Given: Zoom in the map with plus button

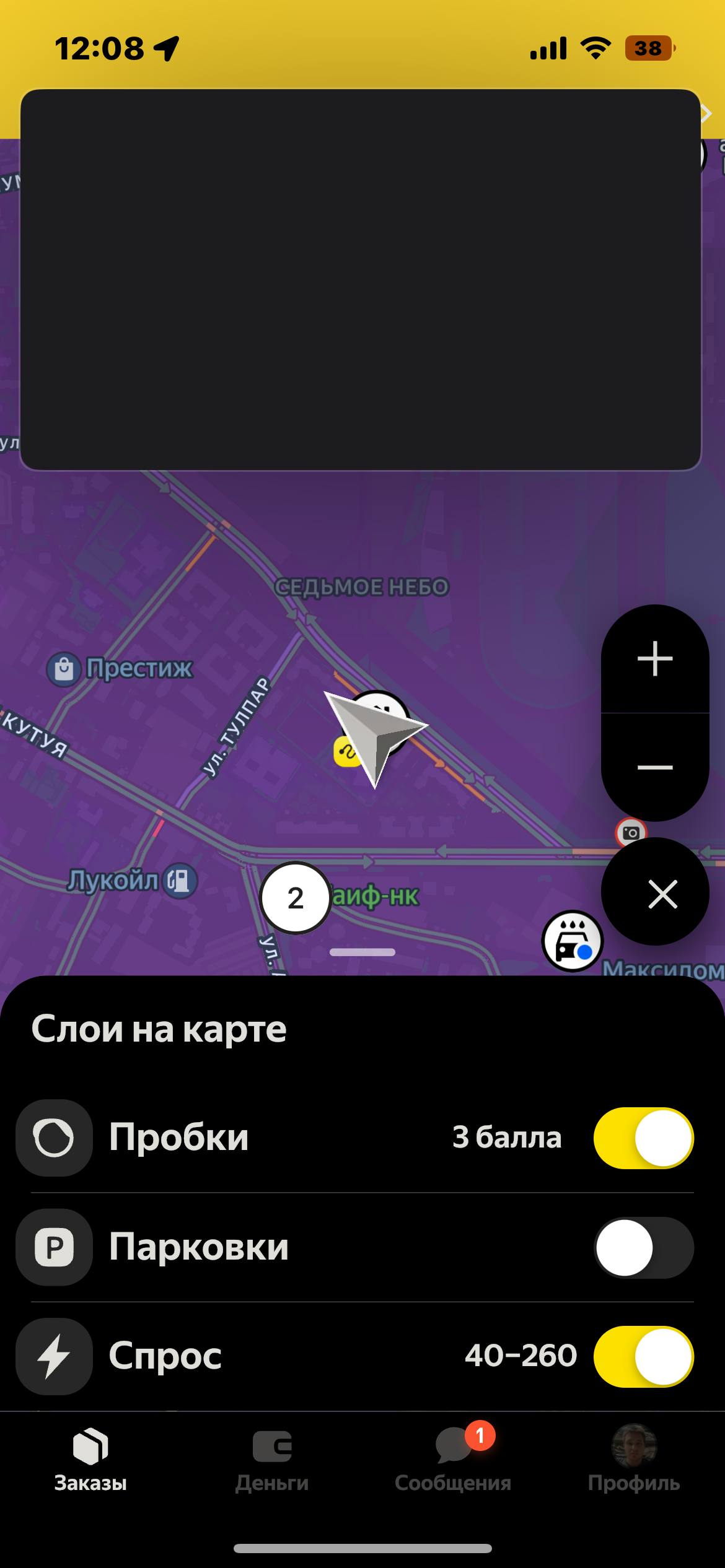Looking at the screenshot, I should pyautogui.click(x=655, y=658).
